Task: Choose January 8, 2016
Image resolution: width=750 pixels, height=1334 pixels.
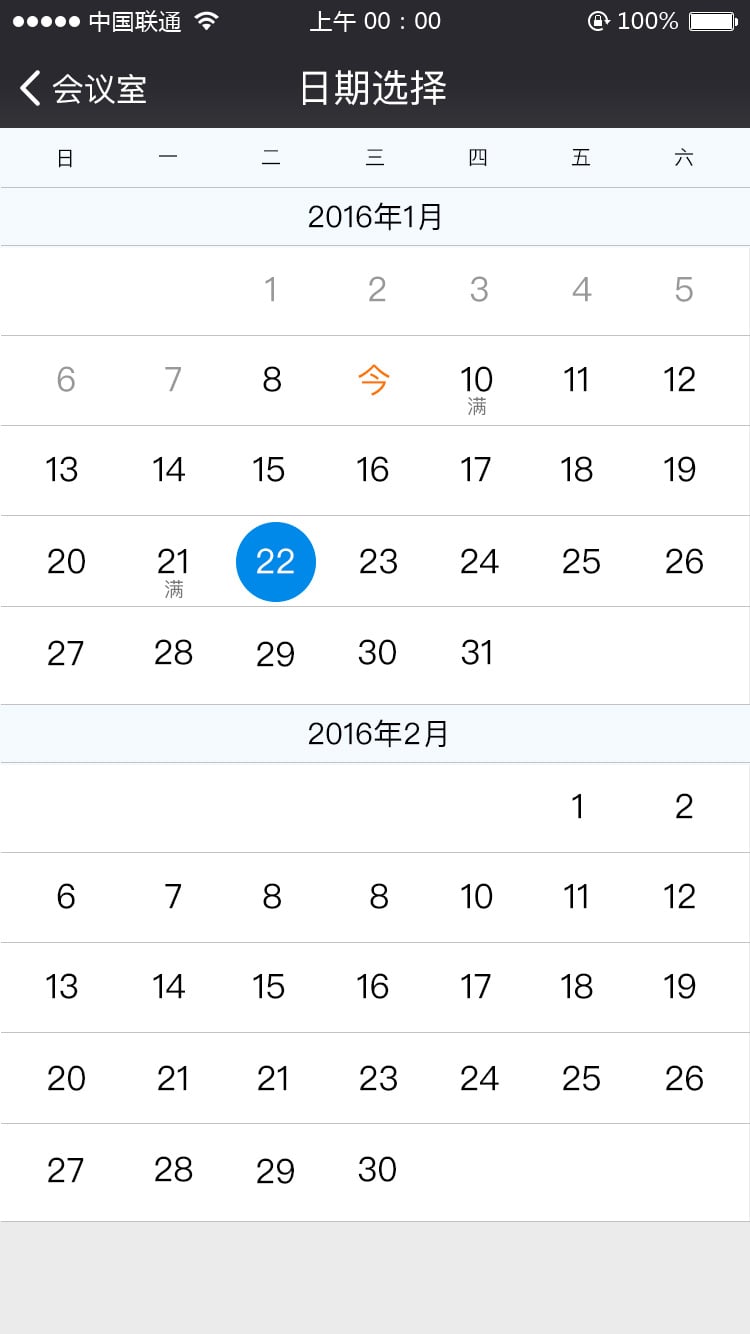Action: tap(272, 380)
